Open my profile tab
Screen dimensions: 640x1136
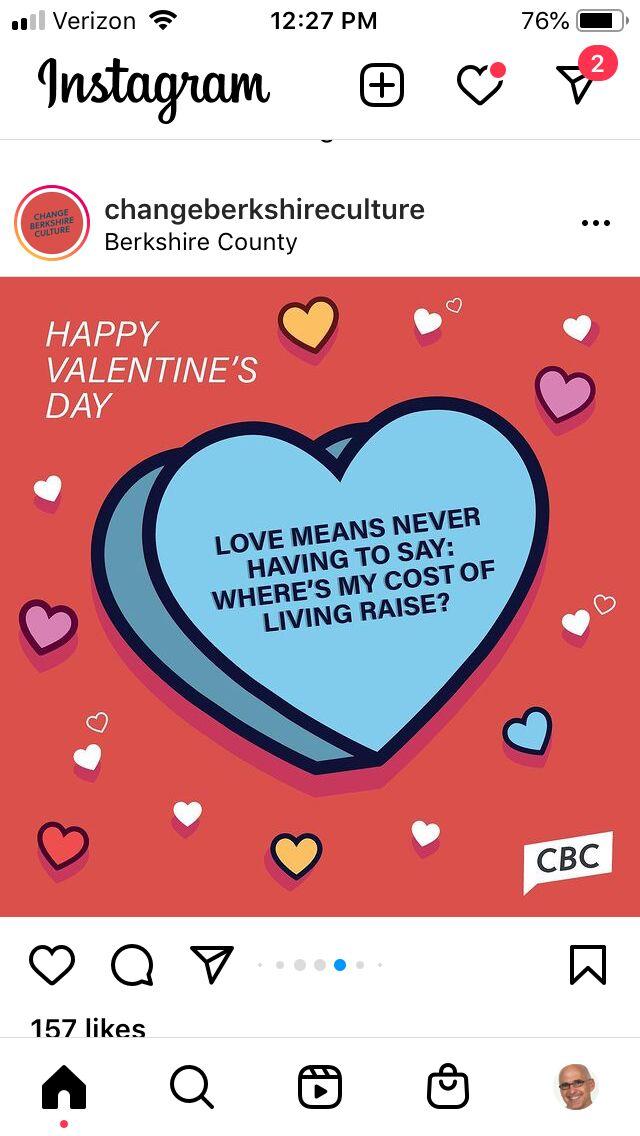click(575, 1086)
